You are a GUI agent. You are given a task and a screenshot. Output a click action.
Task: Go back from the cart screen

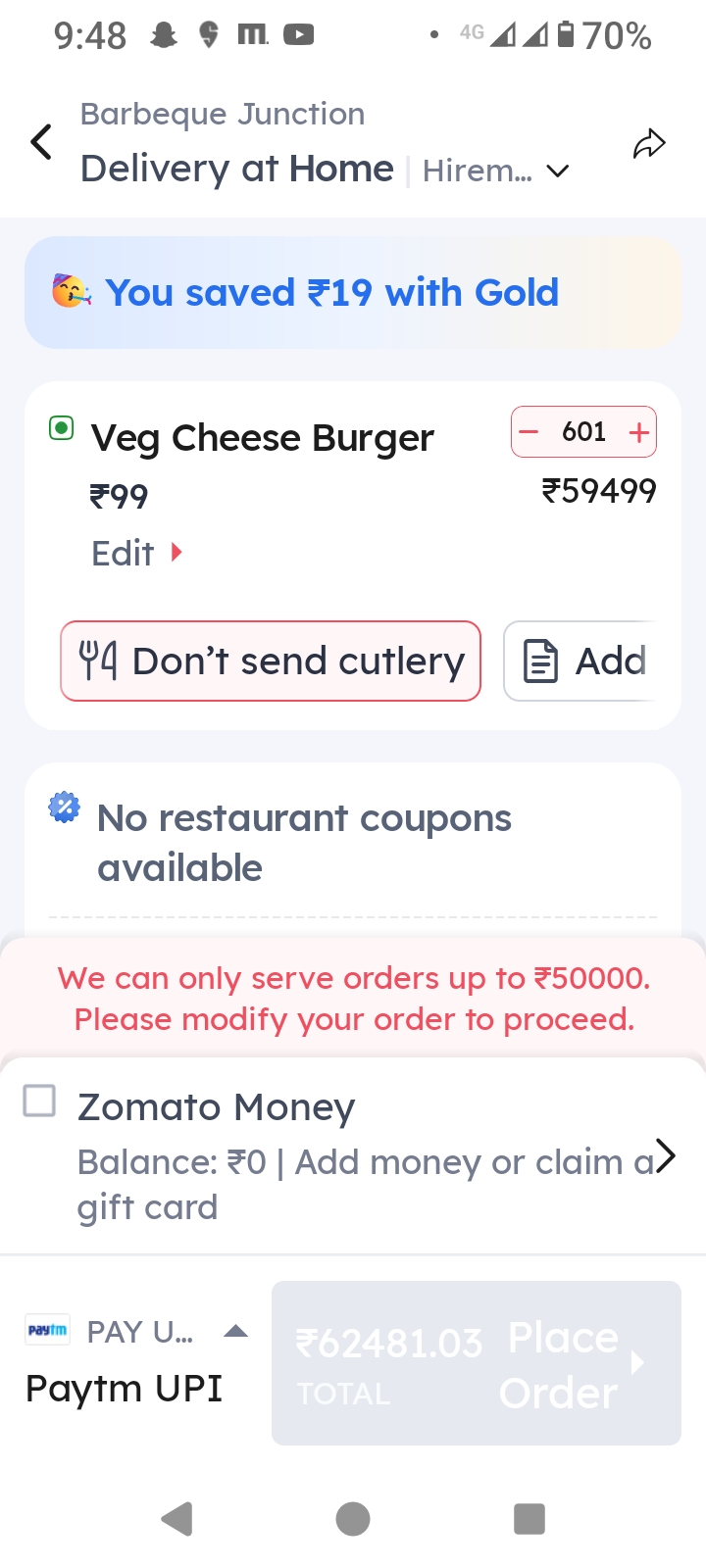[x=41, y=143]
